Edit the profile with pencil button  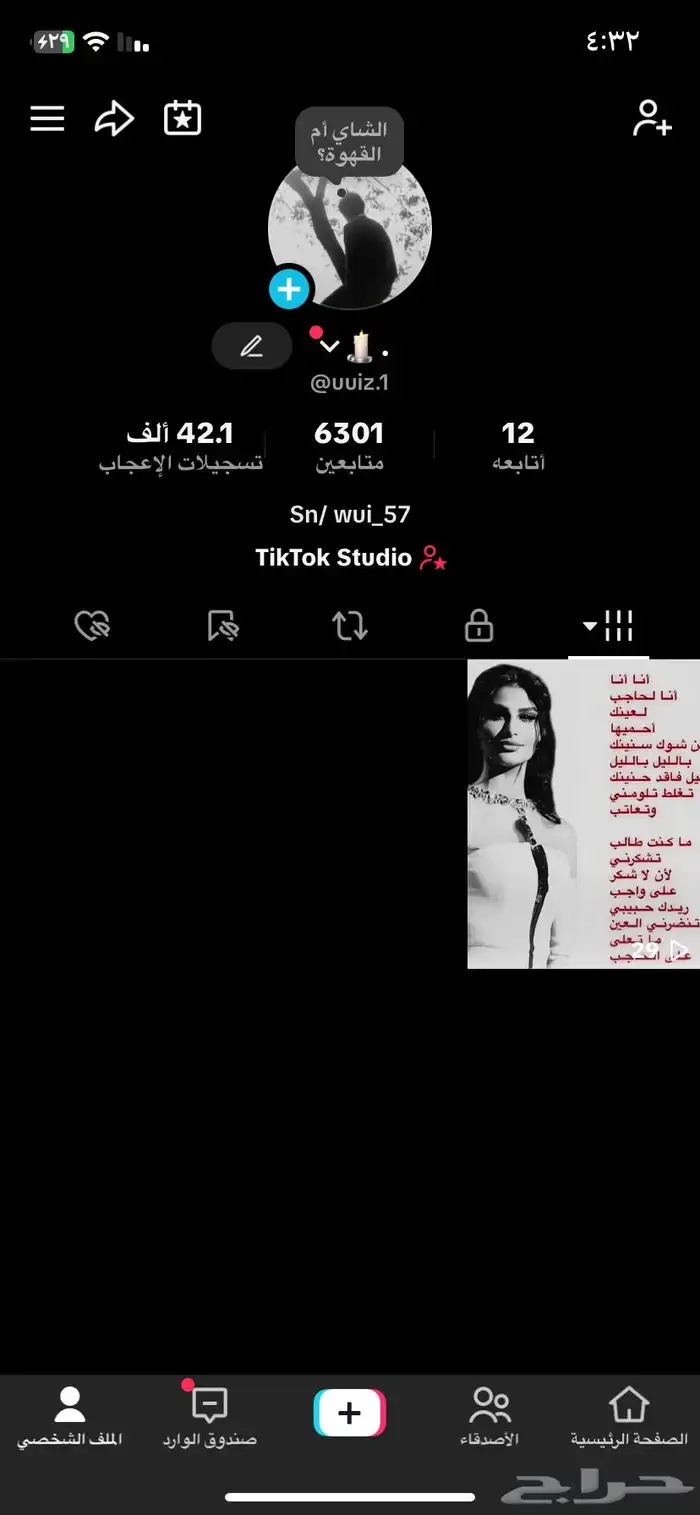point(252,347)
